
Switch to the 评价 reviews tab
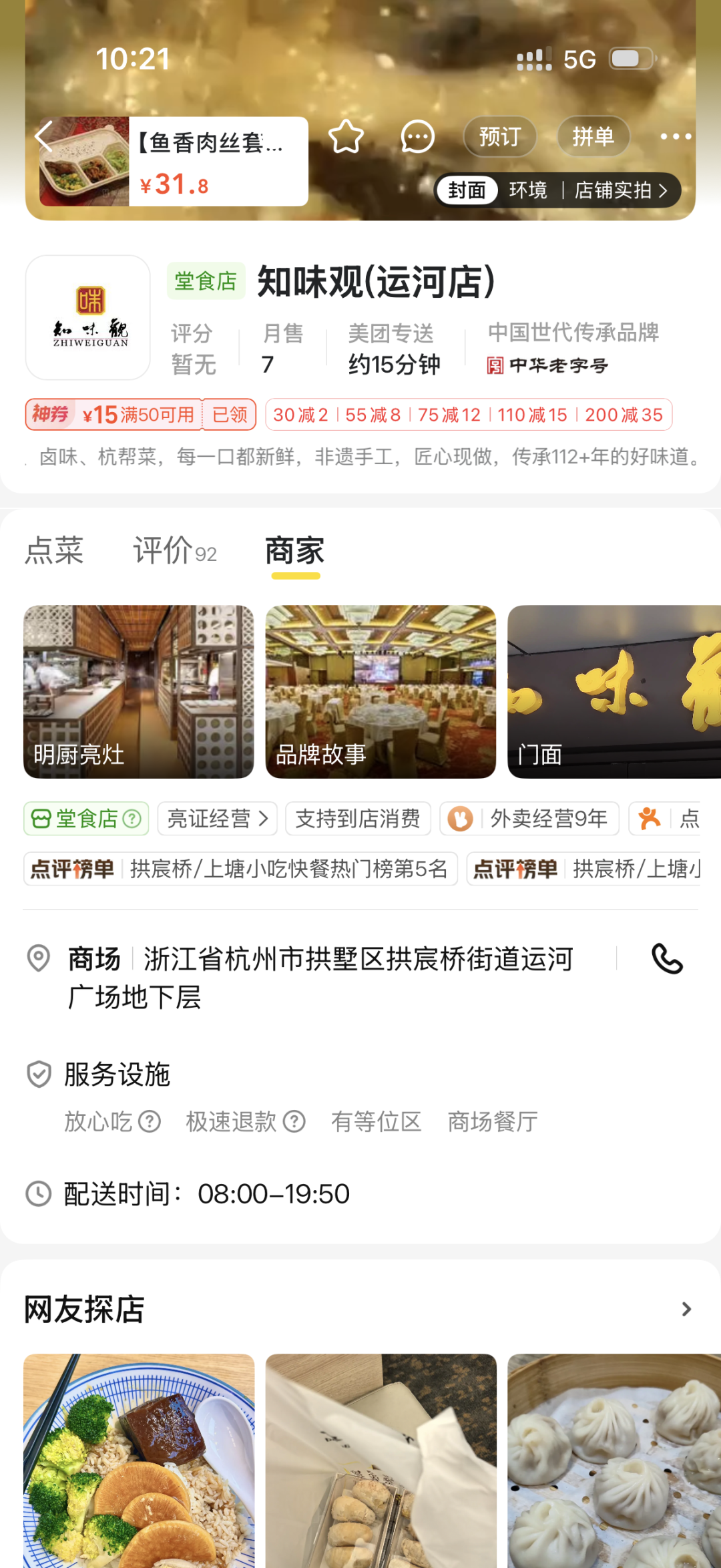[174, 551]
